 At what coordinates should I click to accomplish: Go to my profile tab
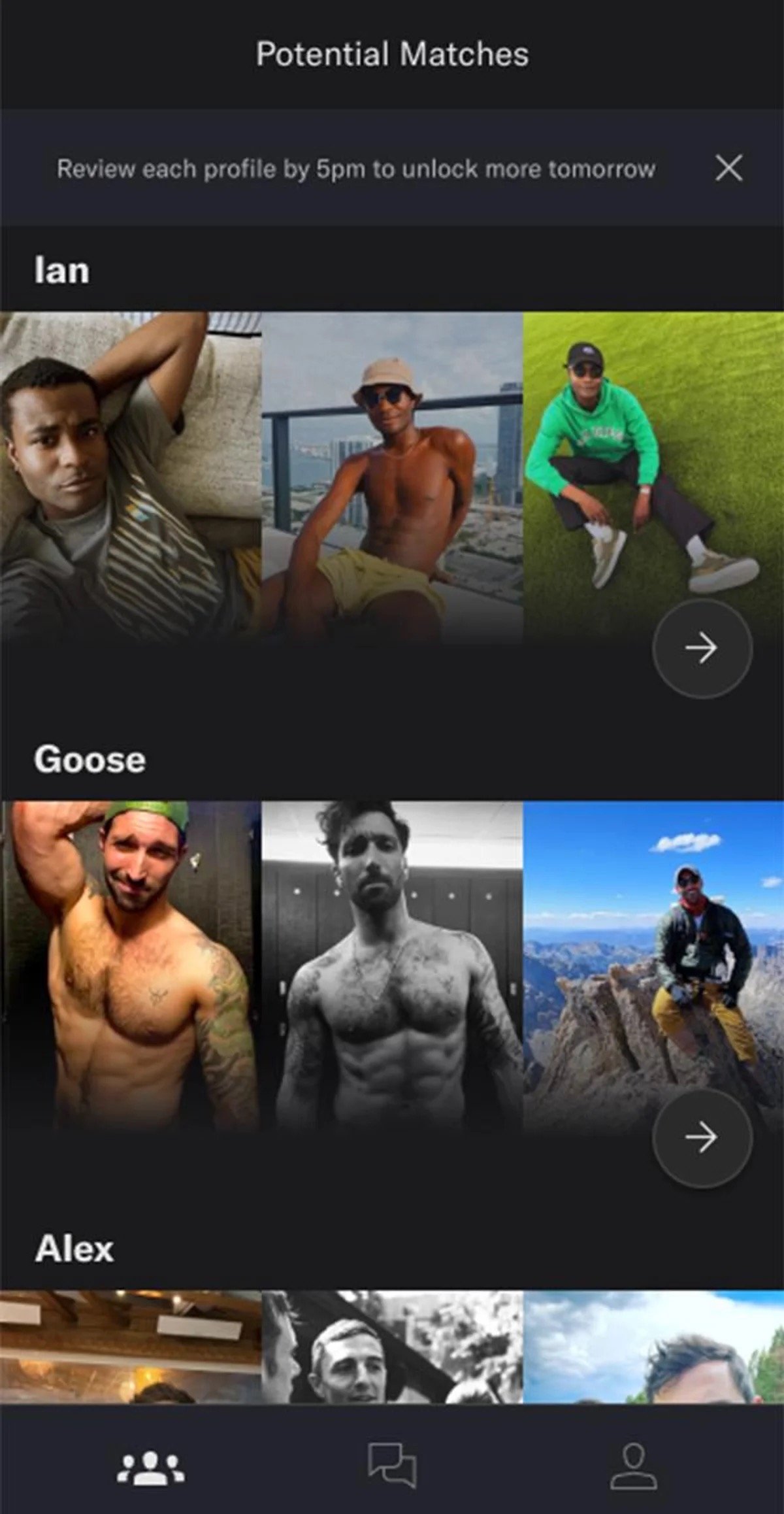tap(633, 1464)
